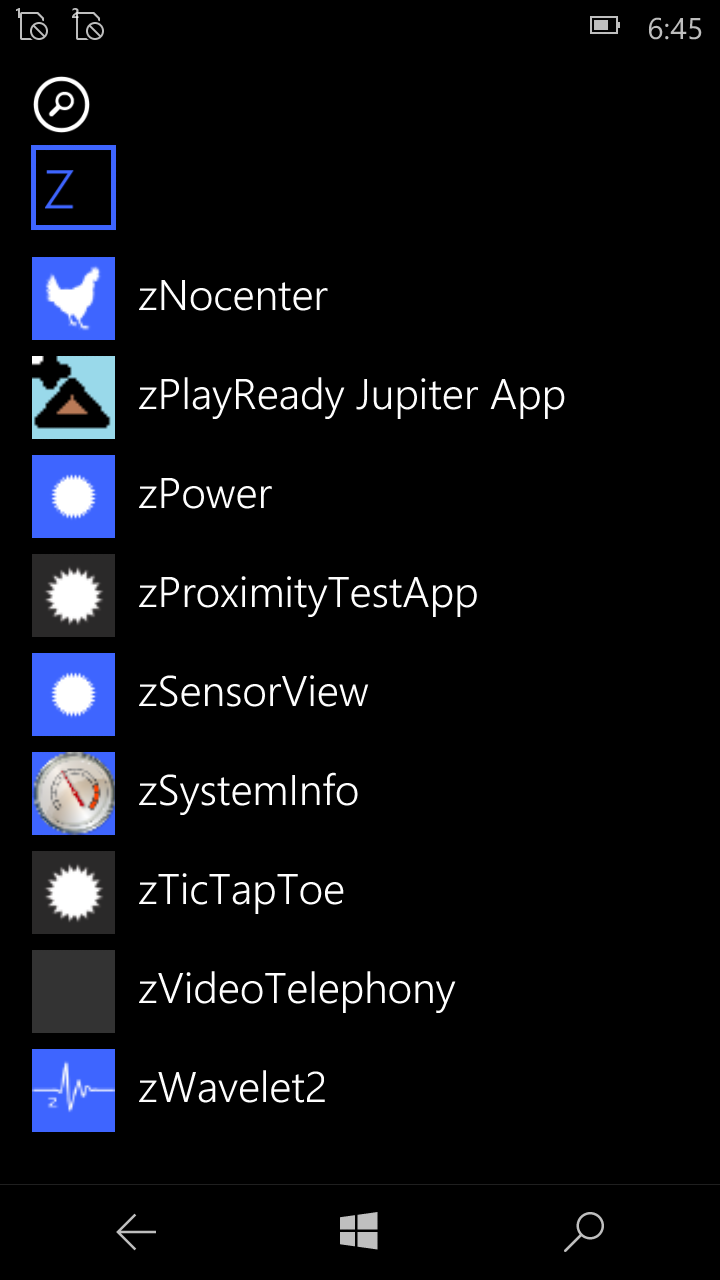Launch the zNocenter app
Screen dimensions: 720x1280
tap(360, 298)
